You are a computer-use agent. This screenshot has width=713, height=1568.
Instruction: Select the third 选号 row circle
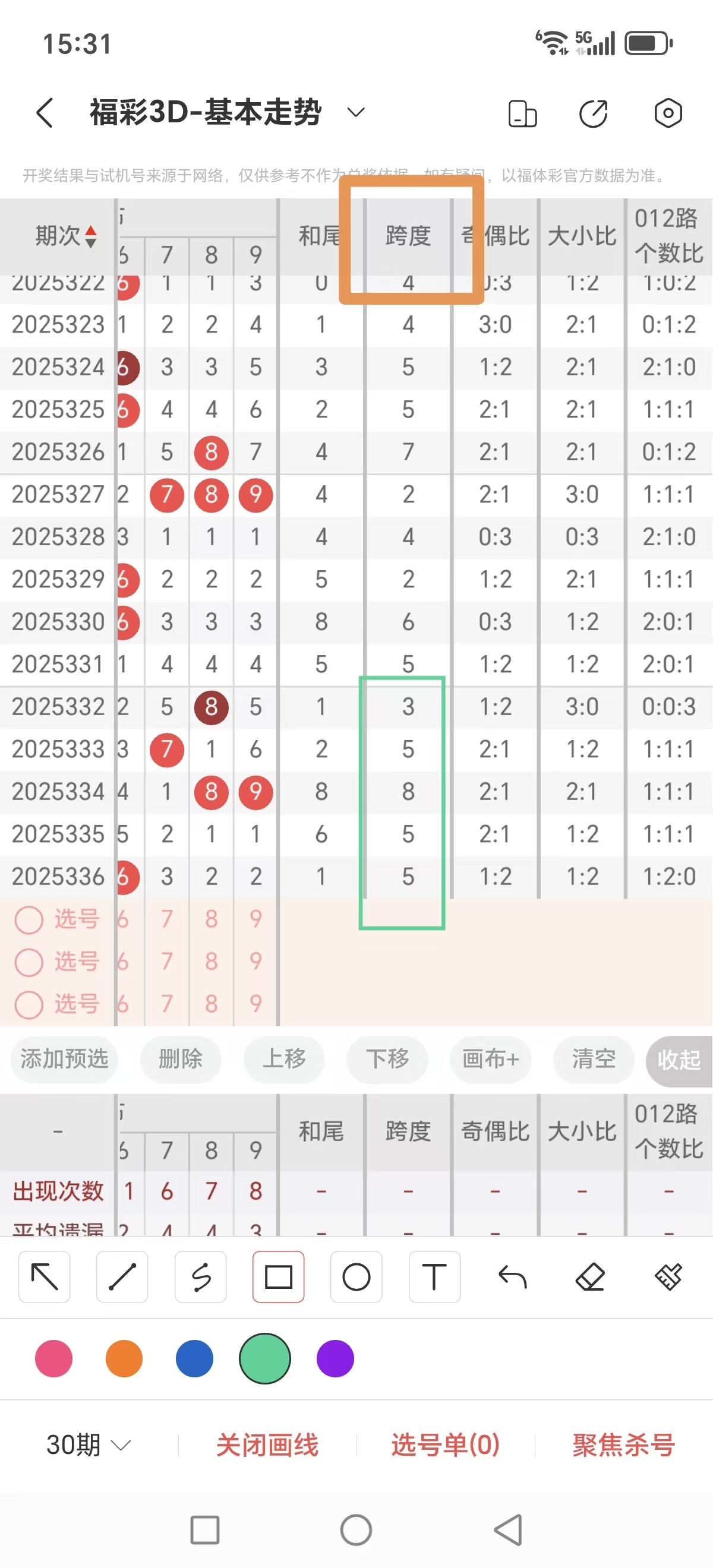click(29, 1005)
